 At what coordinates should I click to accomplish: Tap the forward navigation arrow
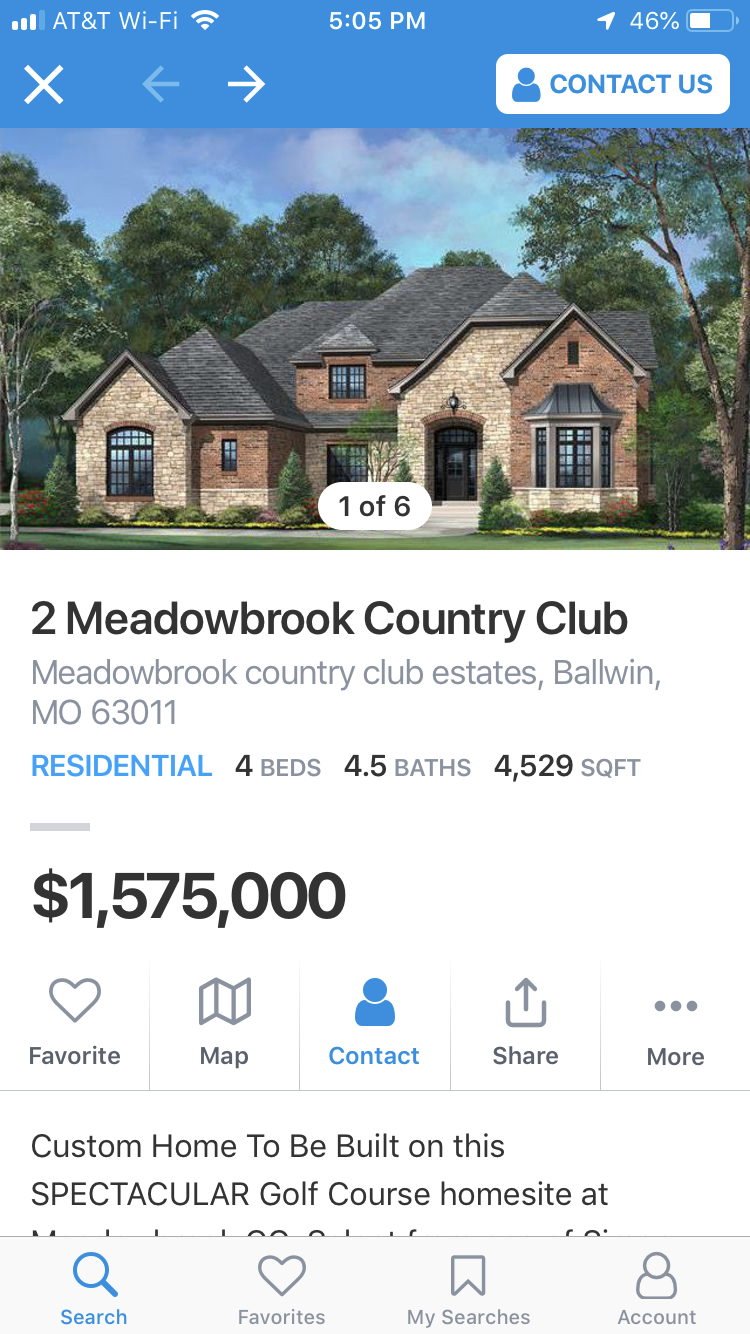point(246,84)
